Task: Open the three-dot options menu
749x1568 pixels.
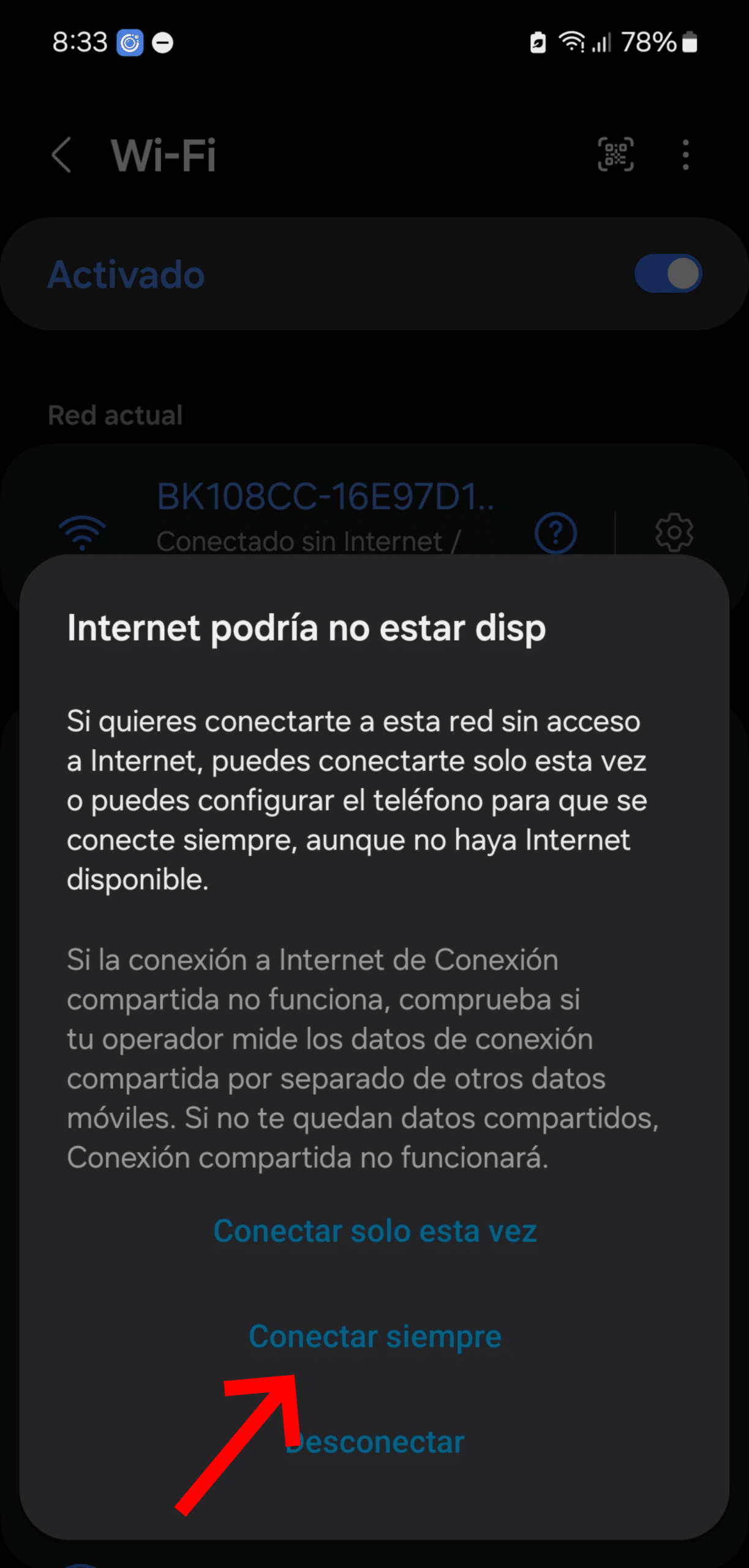Action: click(x=684, y=154)
